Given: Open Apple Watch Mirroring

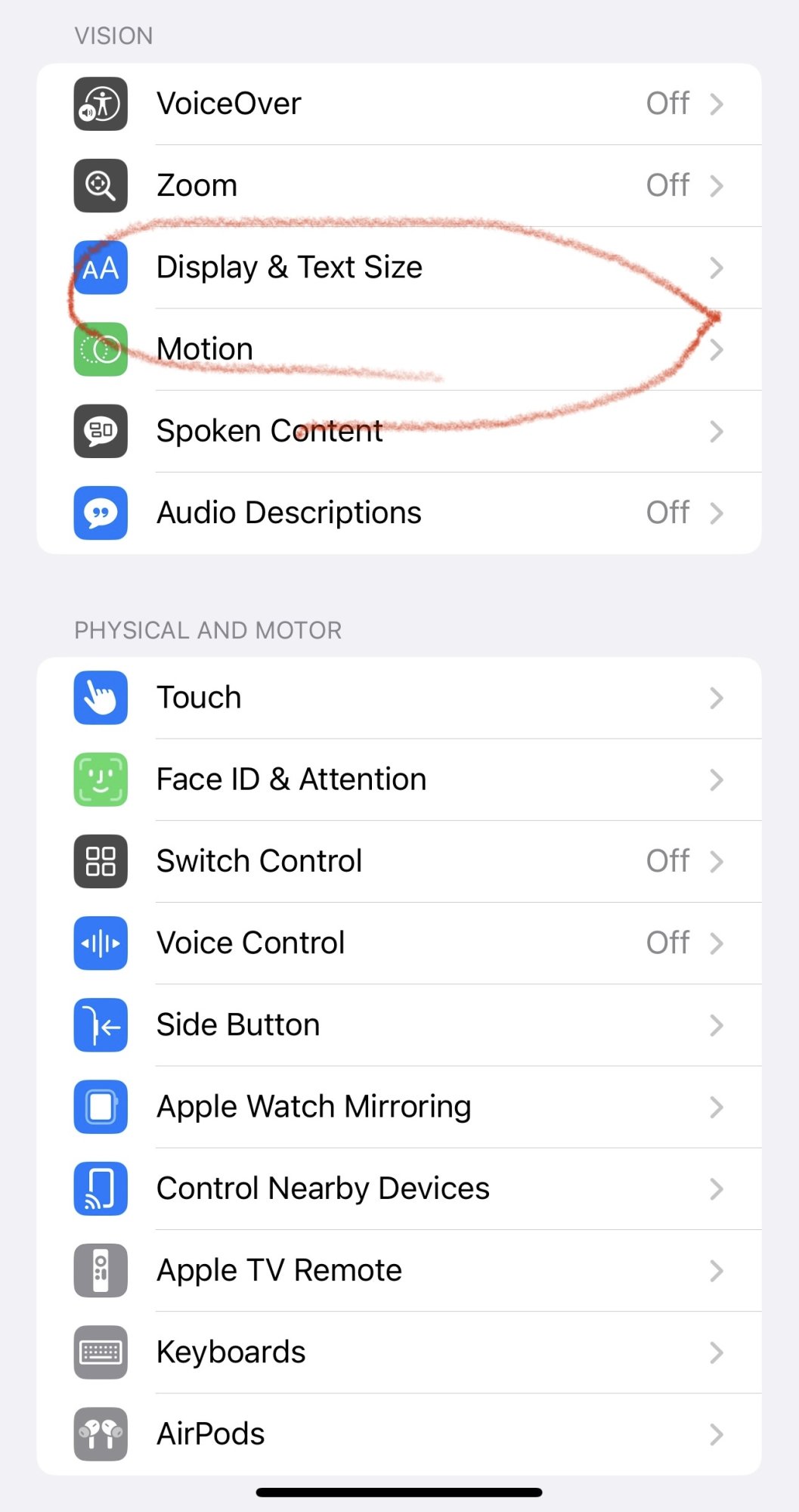Looking at the screenshot, I should click(x=398, y=1107).
